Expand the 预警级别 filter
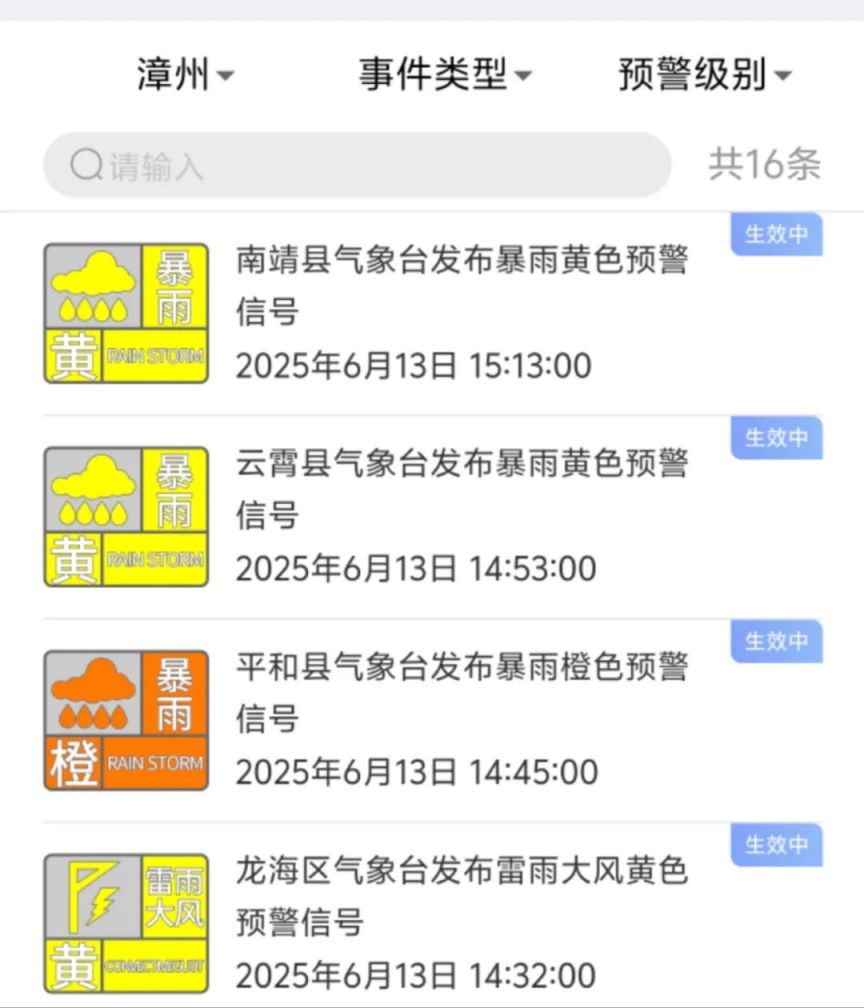 click(704, 75)
